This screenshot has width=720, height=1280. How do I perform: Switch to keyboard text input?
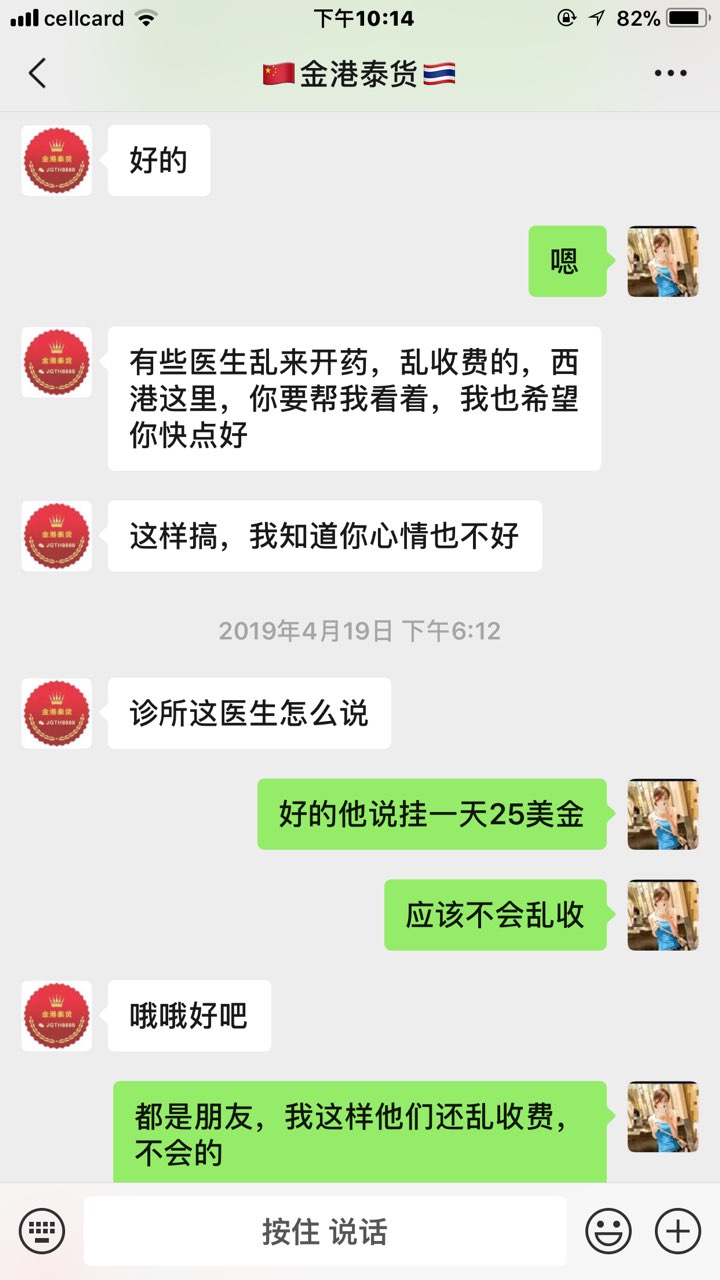(42, 1231)
